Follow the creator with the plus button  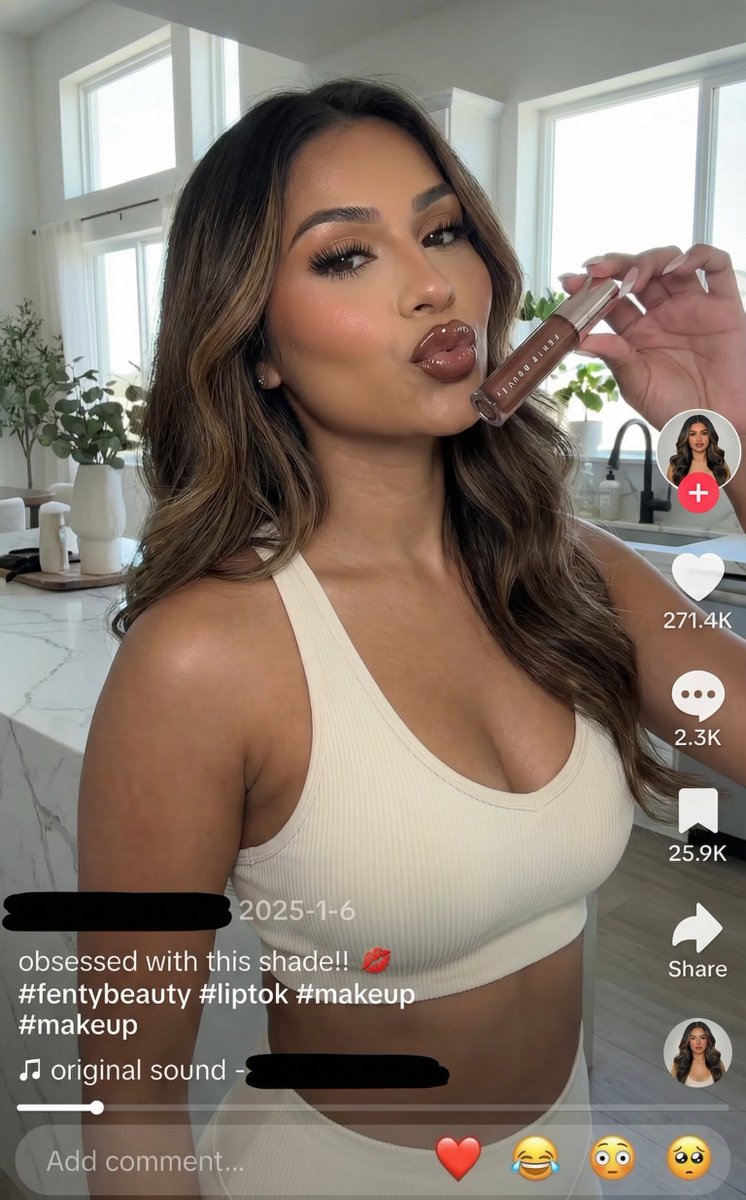coord(698,494)
